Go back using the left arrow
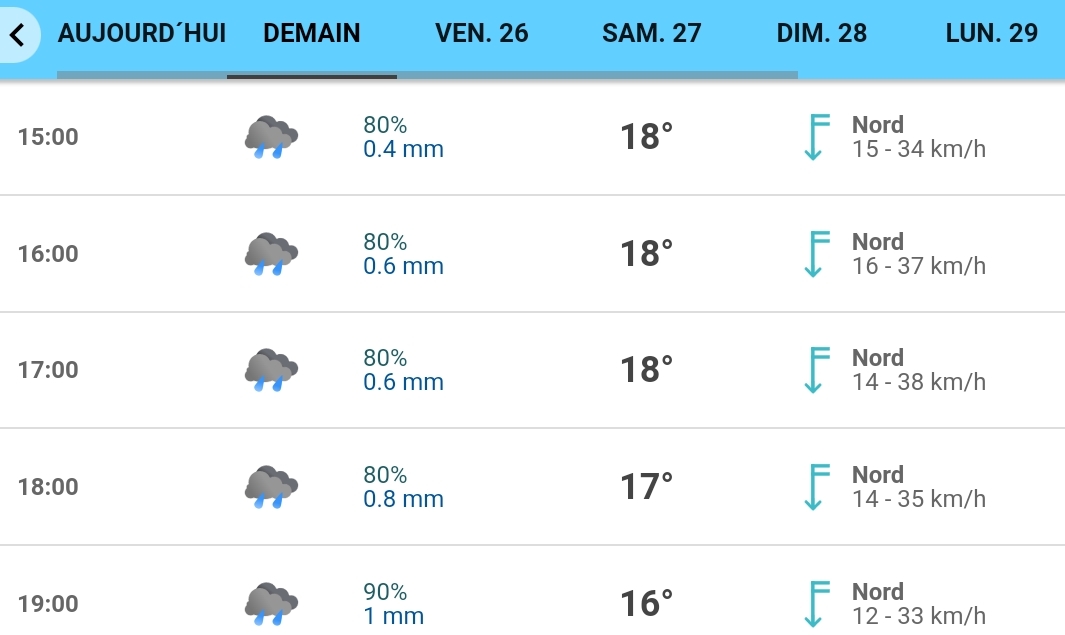 17,35
